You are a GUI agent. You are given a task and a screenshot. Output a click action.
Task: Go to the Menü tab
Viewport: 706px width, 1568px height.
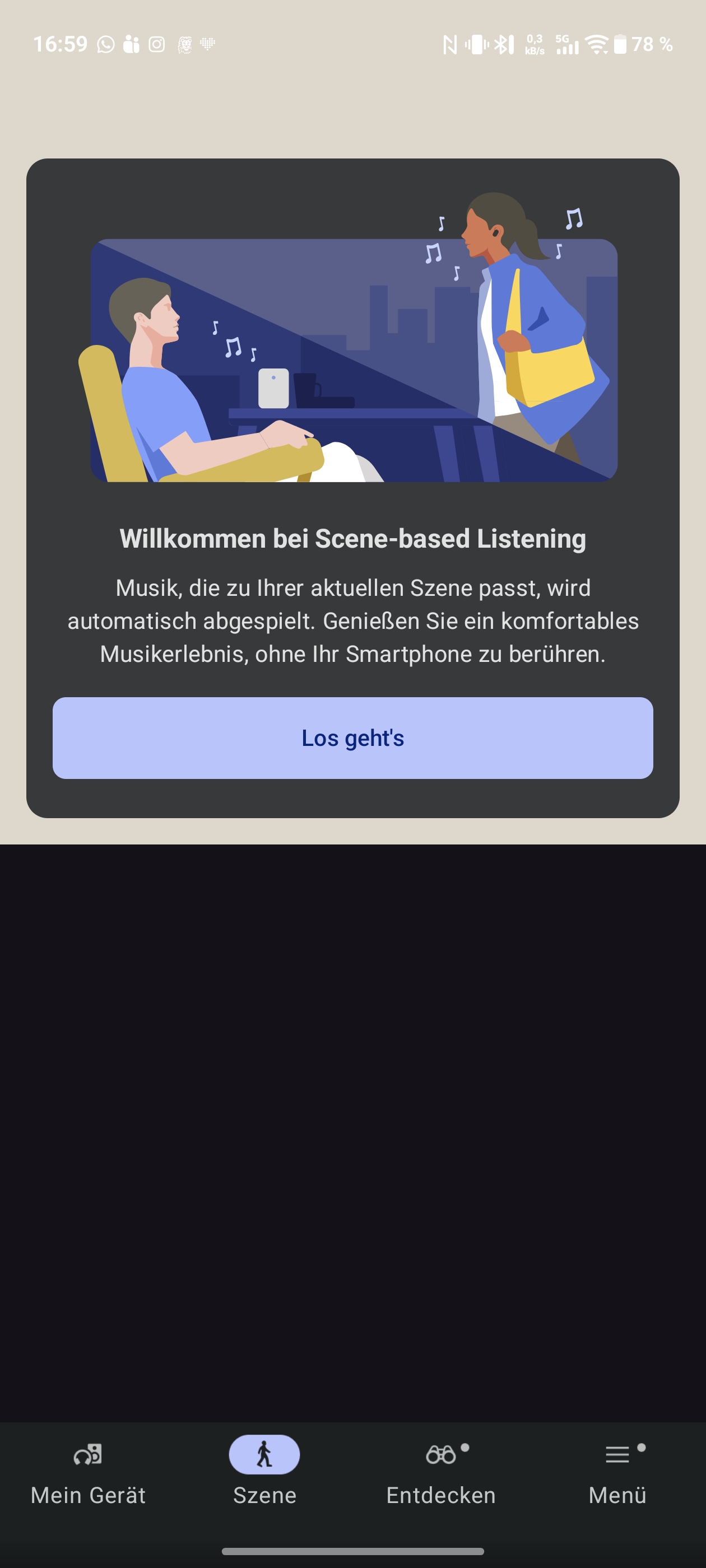[x=617, y=1473]
